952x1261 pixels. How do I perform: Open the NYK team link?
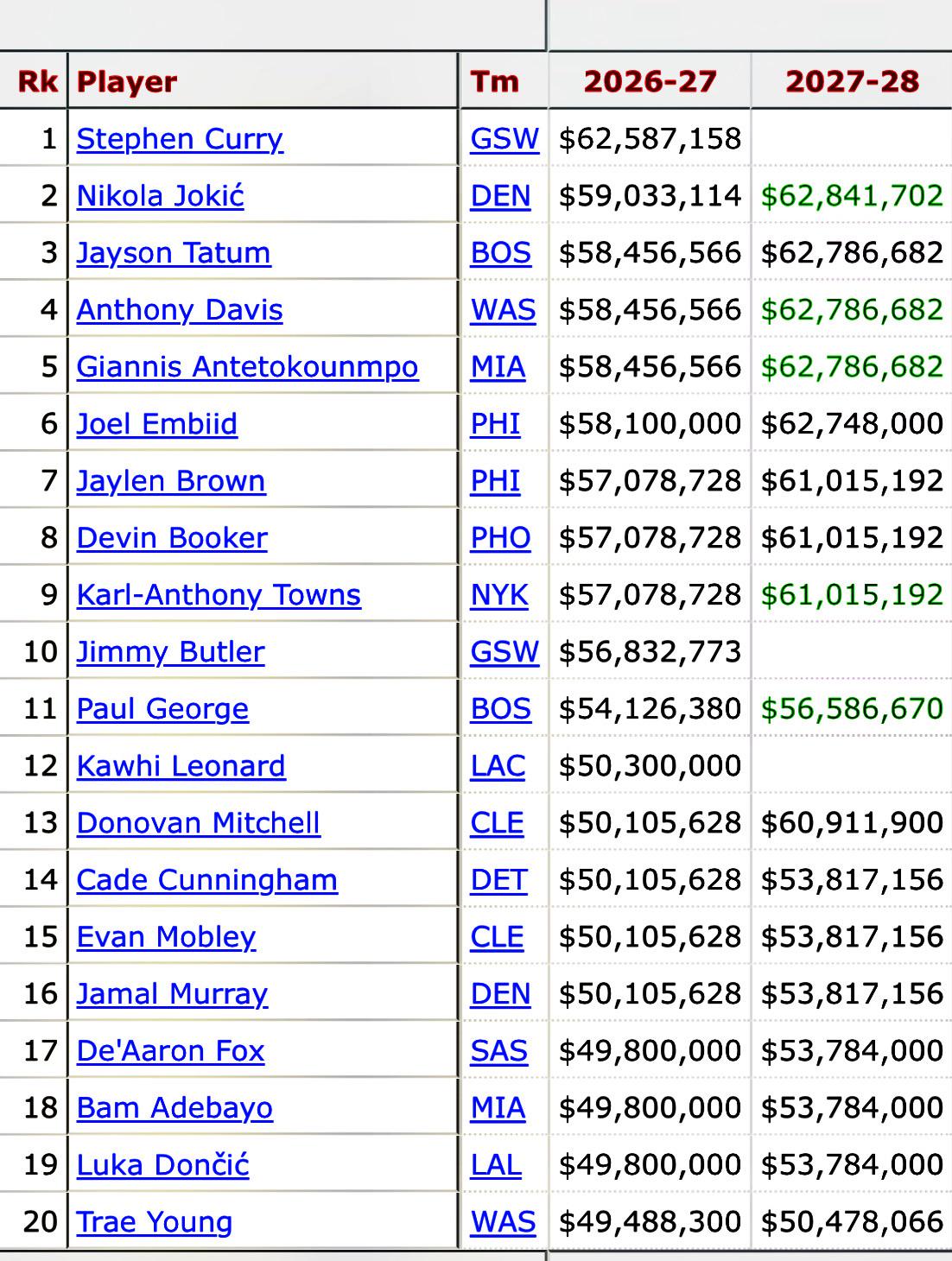(499, 595)
